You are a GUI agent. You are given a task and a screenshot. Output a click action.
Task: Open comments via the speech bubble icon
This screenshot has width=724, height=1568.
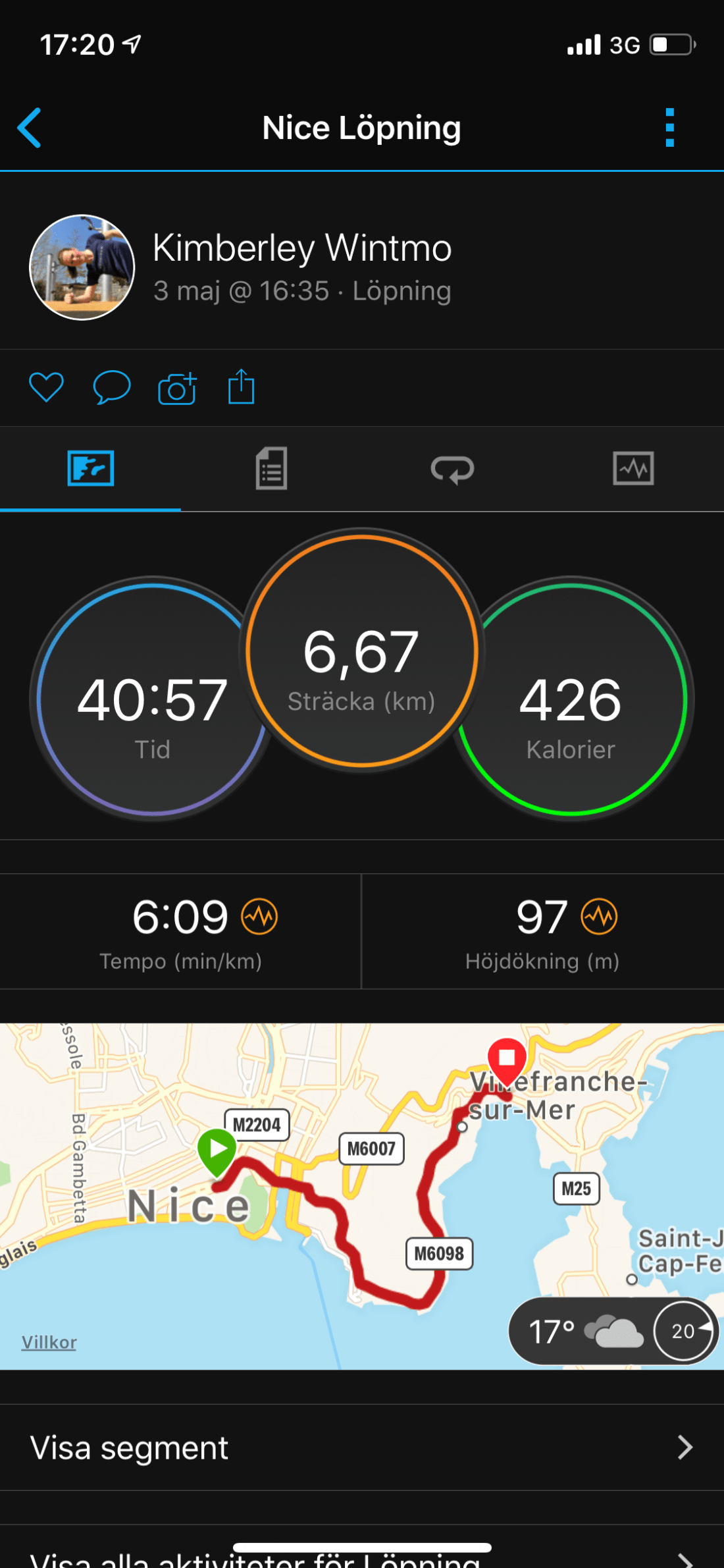click(x=112, y=387)
